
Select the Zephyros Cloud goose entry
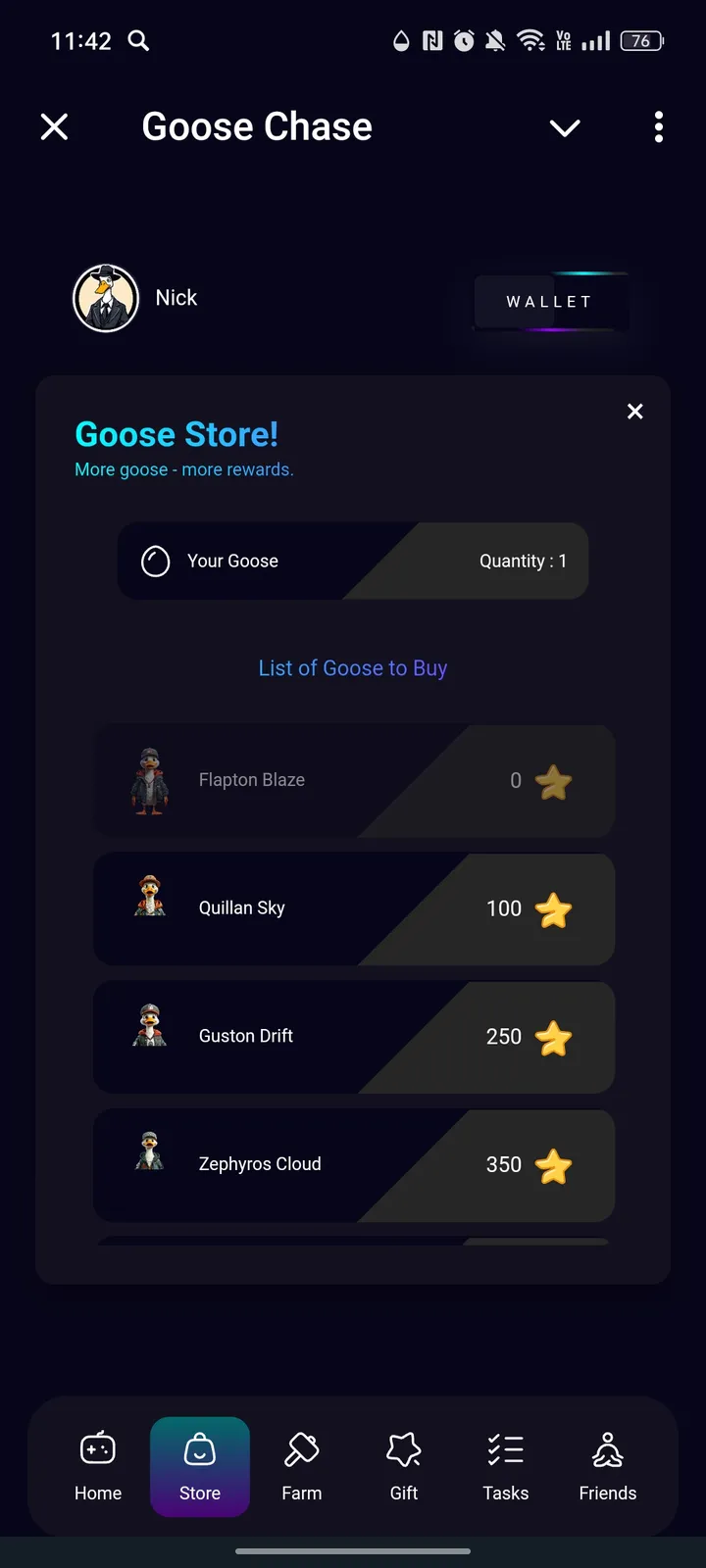353,1165
